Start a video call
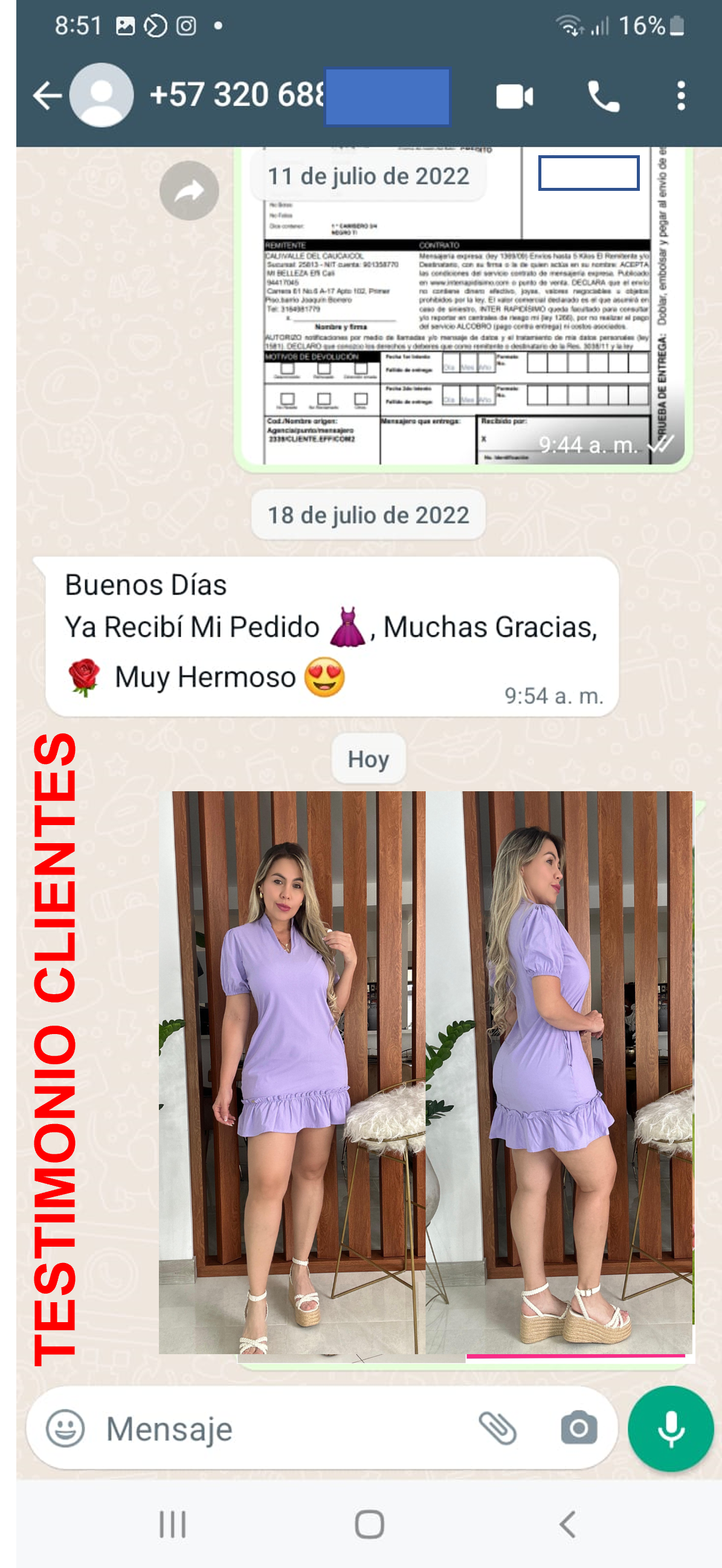This screenshot has width=722, height=1568. 514,97
